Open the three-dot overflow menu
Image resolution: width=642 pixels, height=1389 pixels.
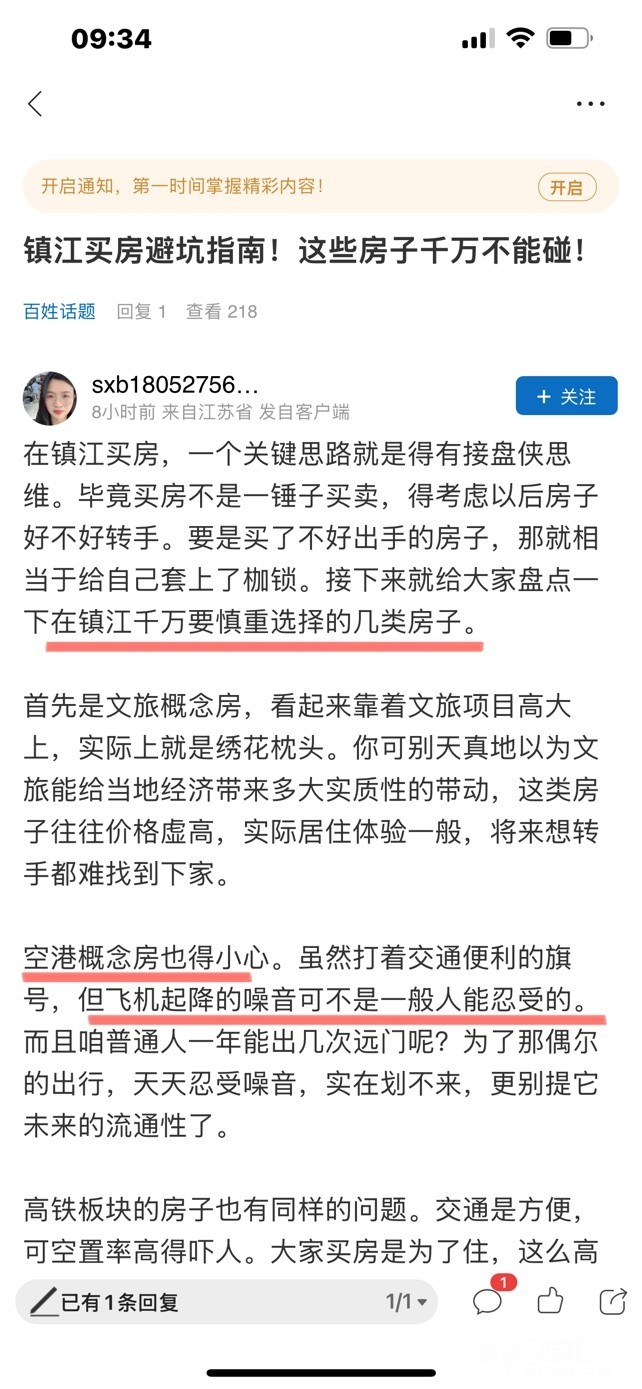pyautogui.click(x=591, y=103)
